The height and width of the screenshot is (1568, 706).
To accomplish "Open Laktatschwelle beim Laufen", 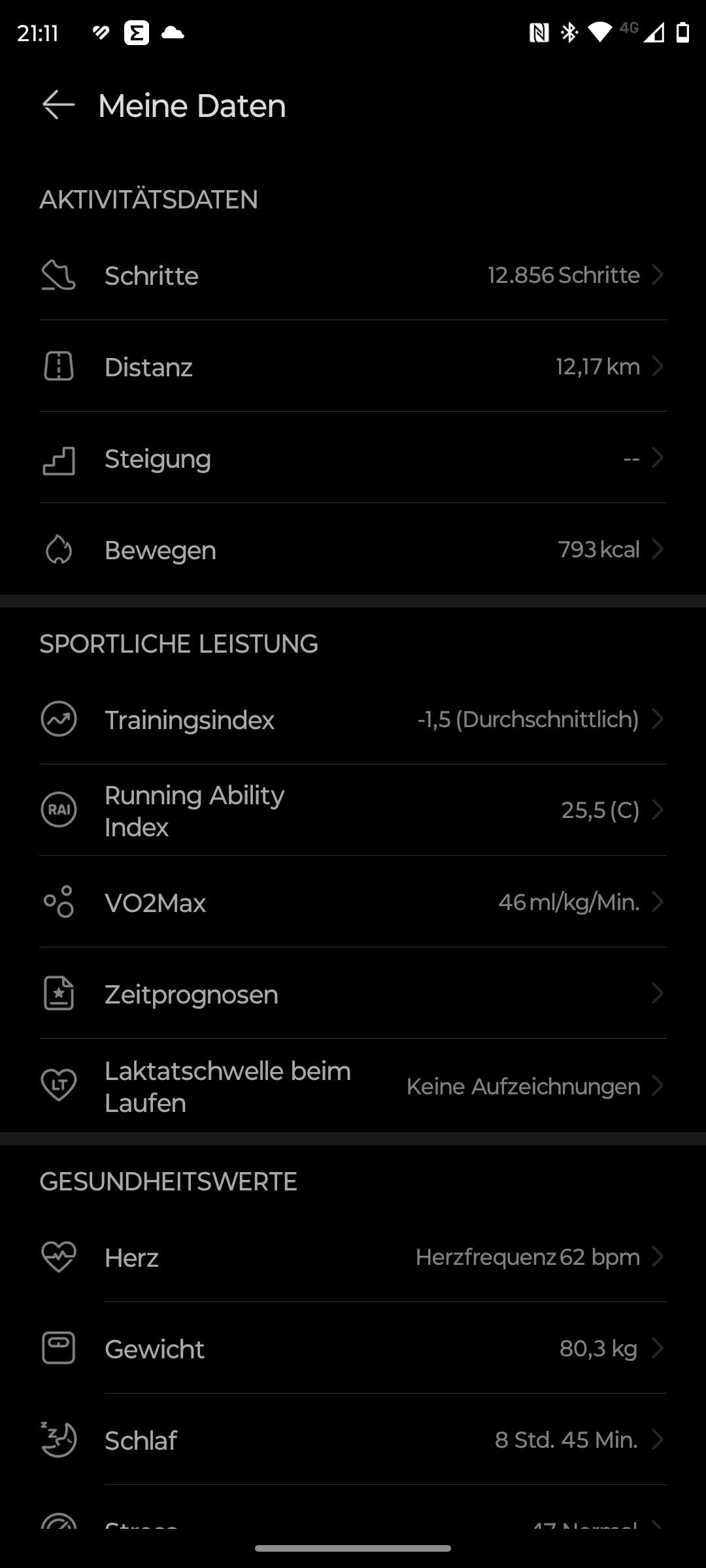I will click(x=353, y=1086).
